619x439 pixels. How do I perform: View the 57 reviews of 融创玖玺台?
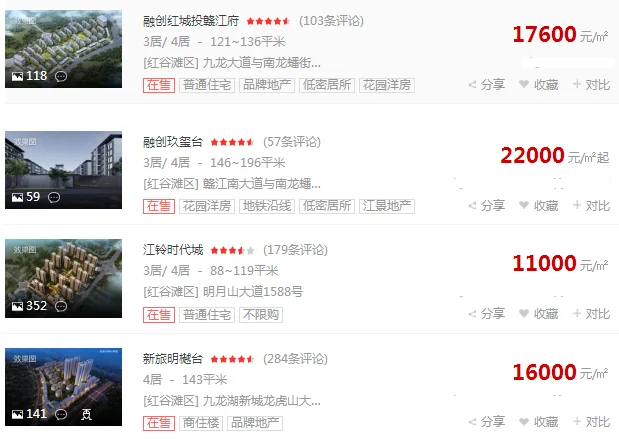pyautogui.click(x=292, y=142)
